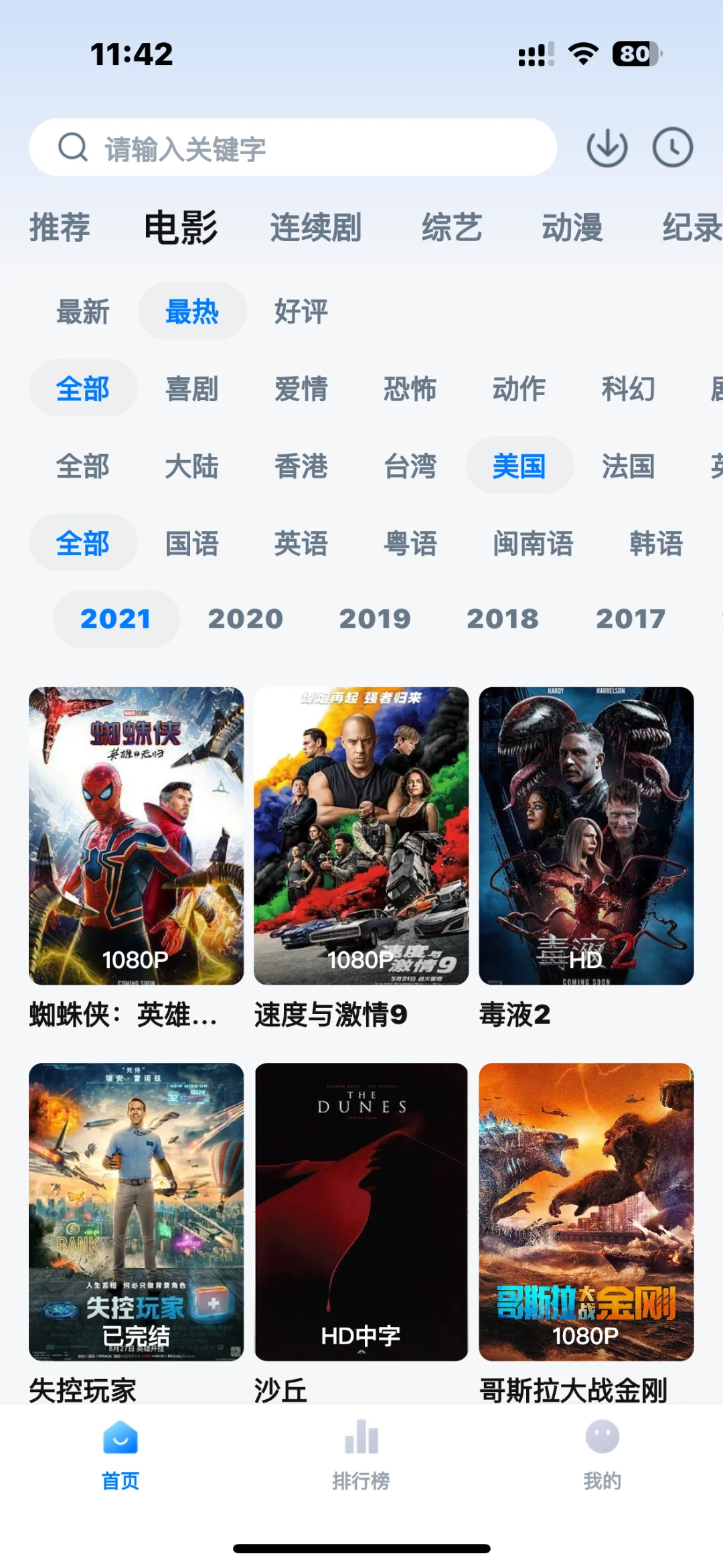Image resolution: width=723 pixels, height=1568 pixels.
Task: Filter genre by 喜剧
Action: click(192, 388)
